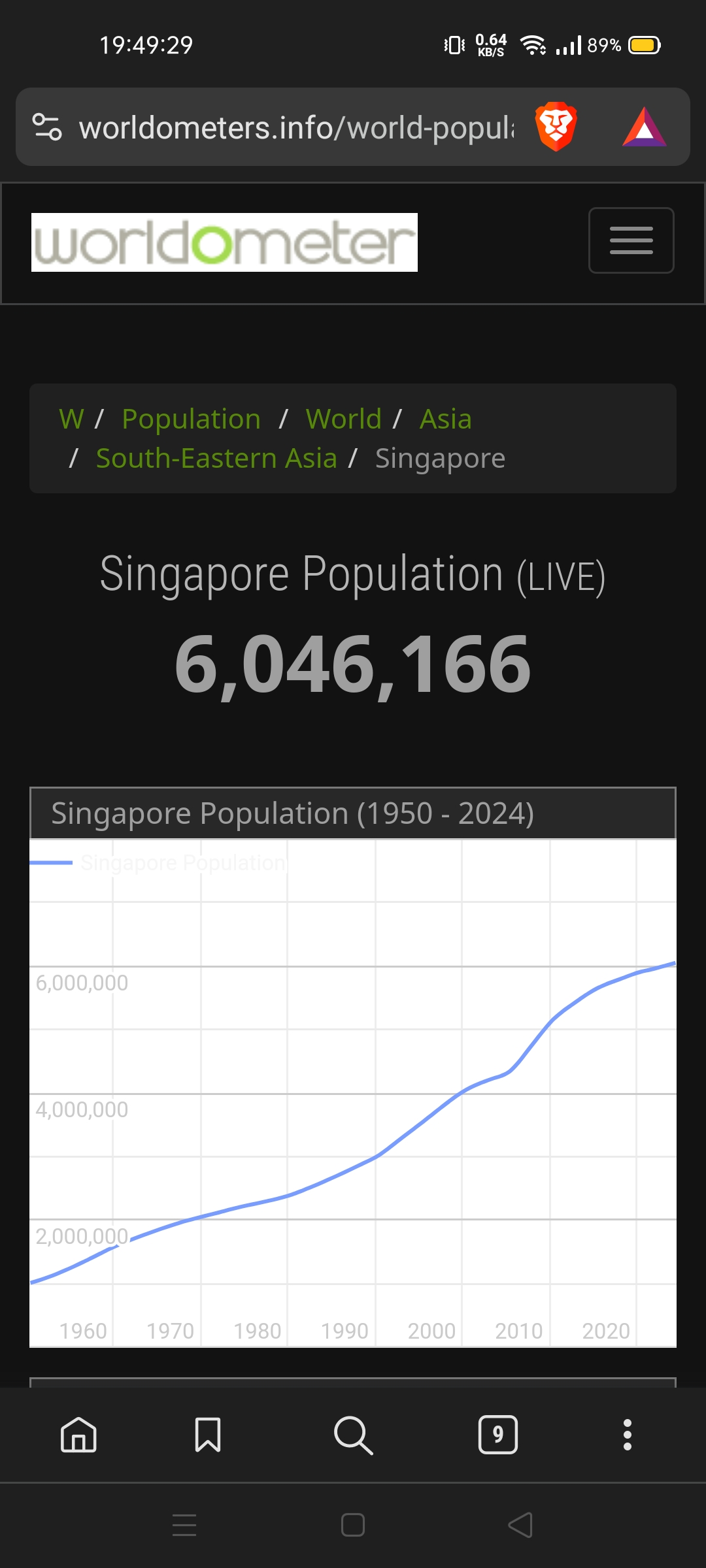Viewport: 706px width, 1568px height.
Task: Open the tab switcher showing 9 tabs
Action: (x=498, y=1435)
